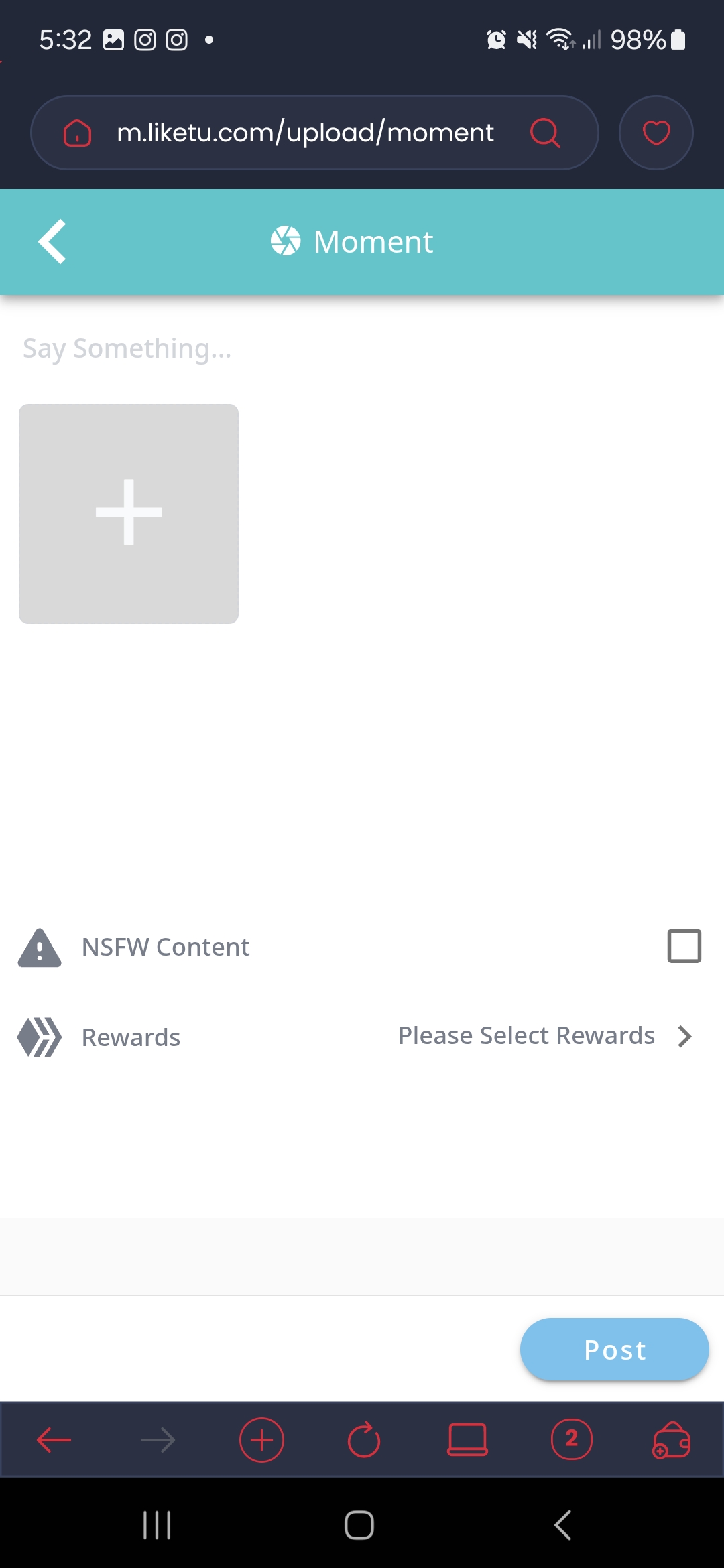Tap the browser home icon
Image resolution: width=724 pixels, height=1568 pixels.
click(x=77, y=133)
